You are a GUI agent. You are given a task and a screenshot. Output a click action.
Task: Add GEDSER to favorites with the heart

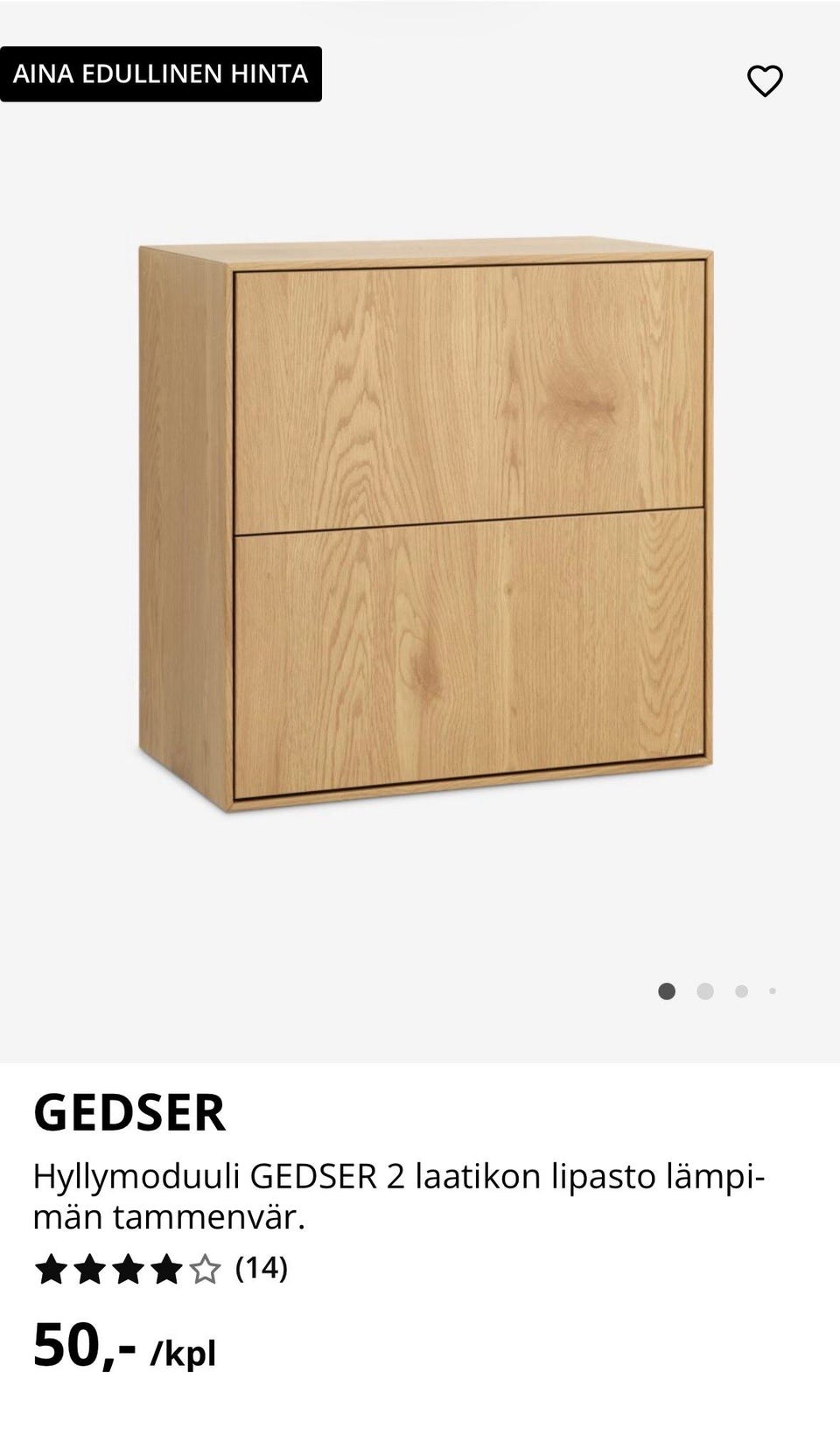coord(765,81)
